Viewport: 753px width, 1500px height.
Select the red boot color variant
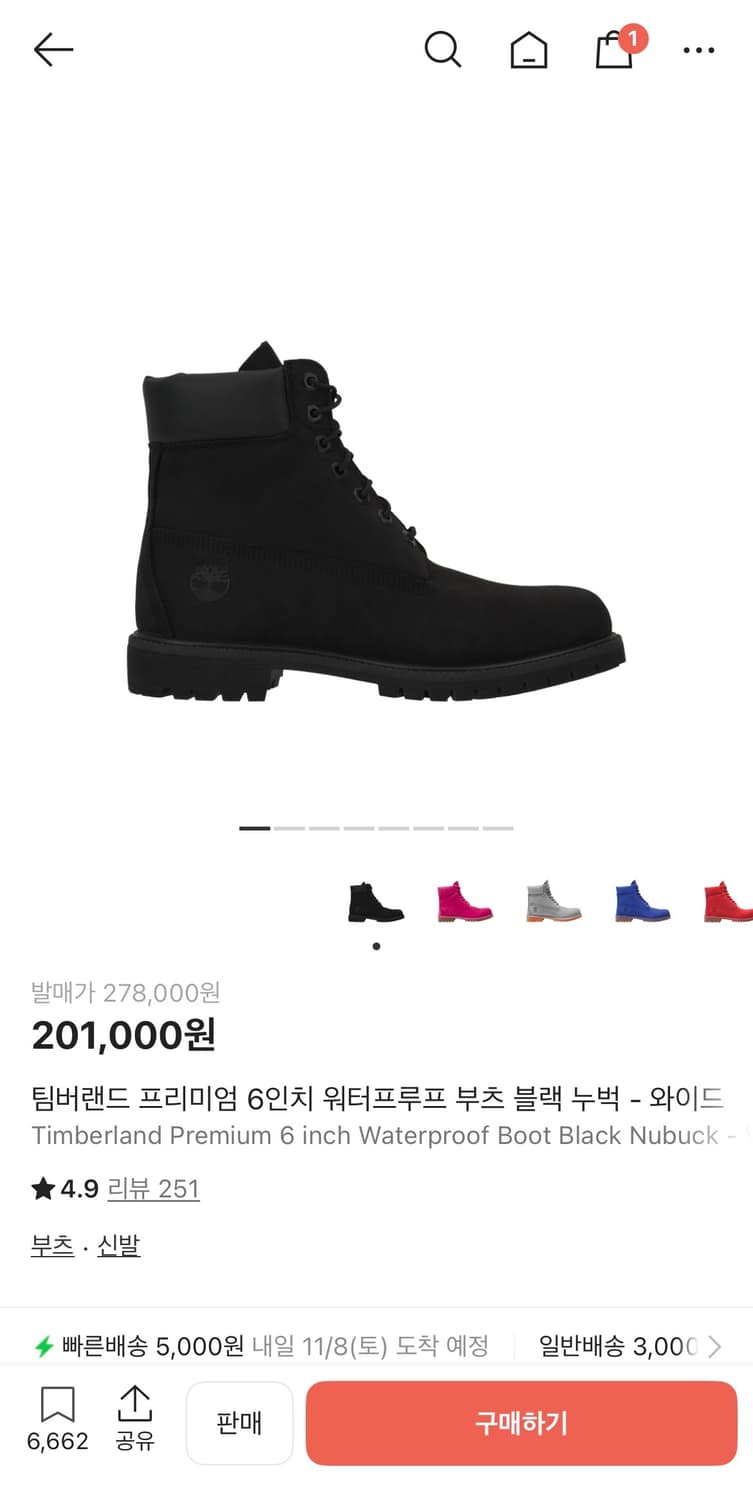(x=731, y=902)
